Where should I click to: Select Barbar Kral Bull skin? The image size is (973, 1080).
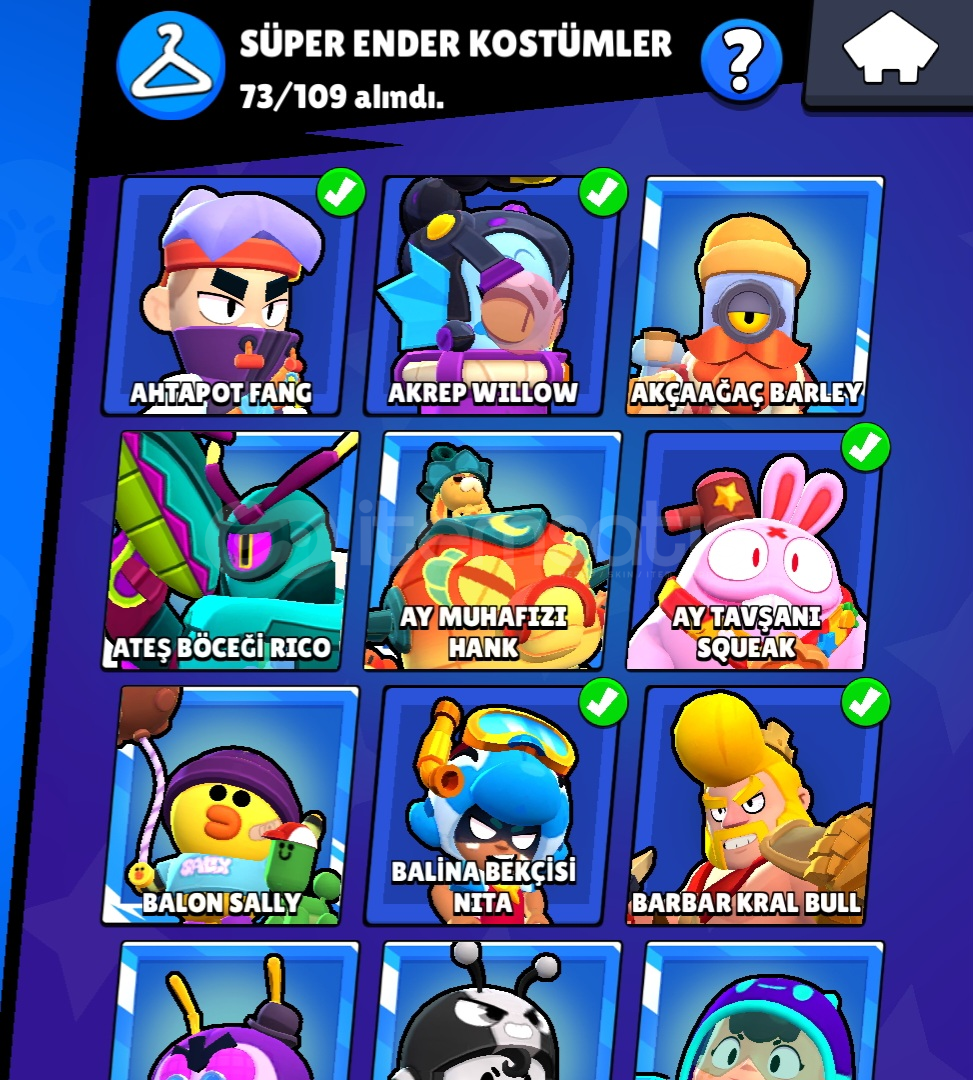tap(757, 805)
